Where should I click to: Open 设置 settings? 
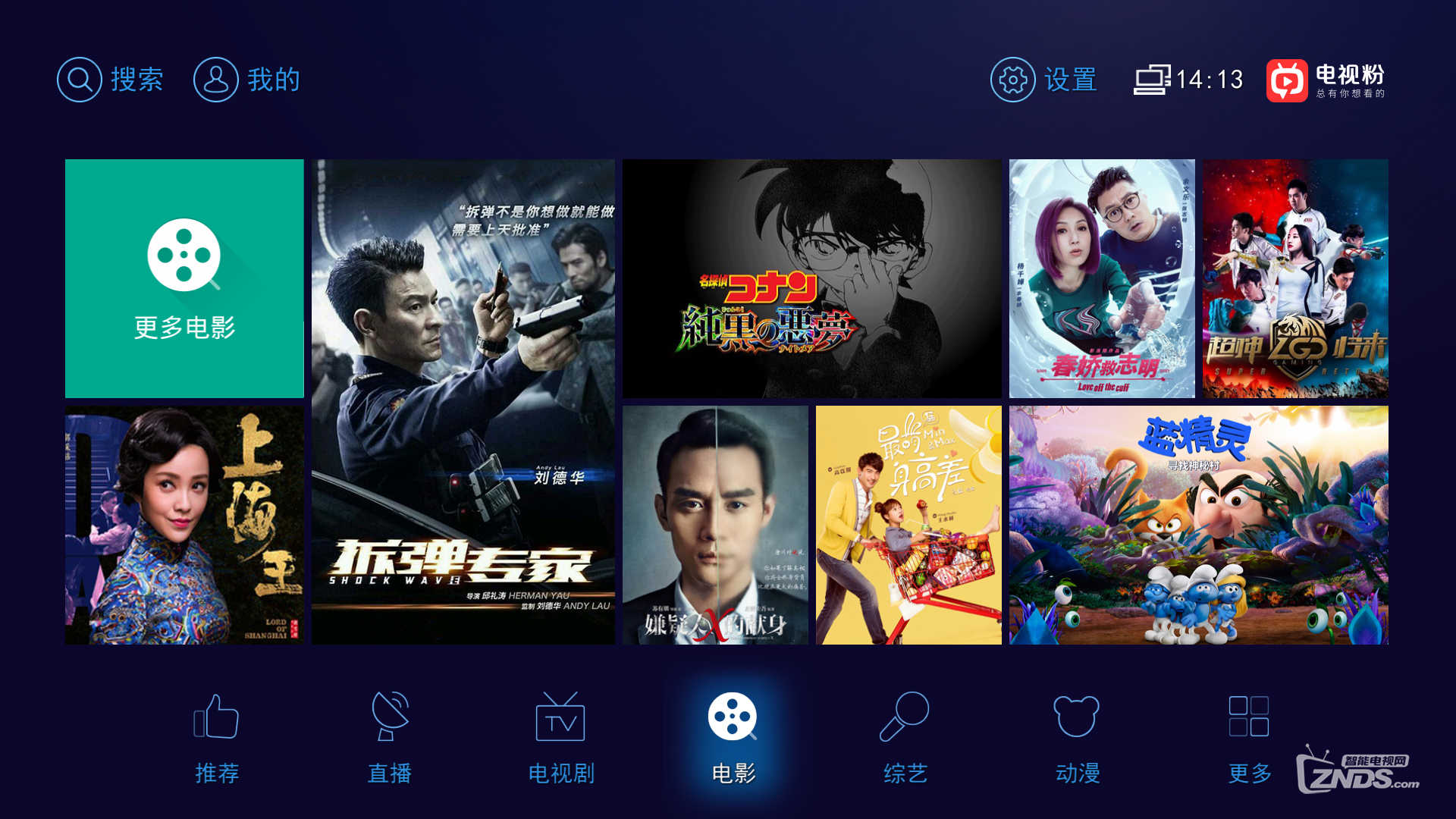[1043, 80]
